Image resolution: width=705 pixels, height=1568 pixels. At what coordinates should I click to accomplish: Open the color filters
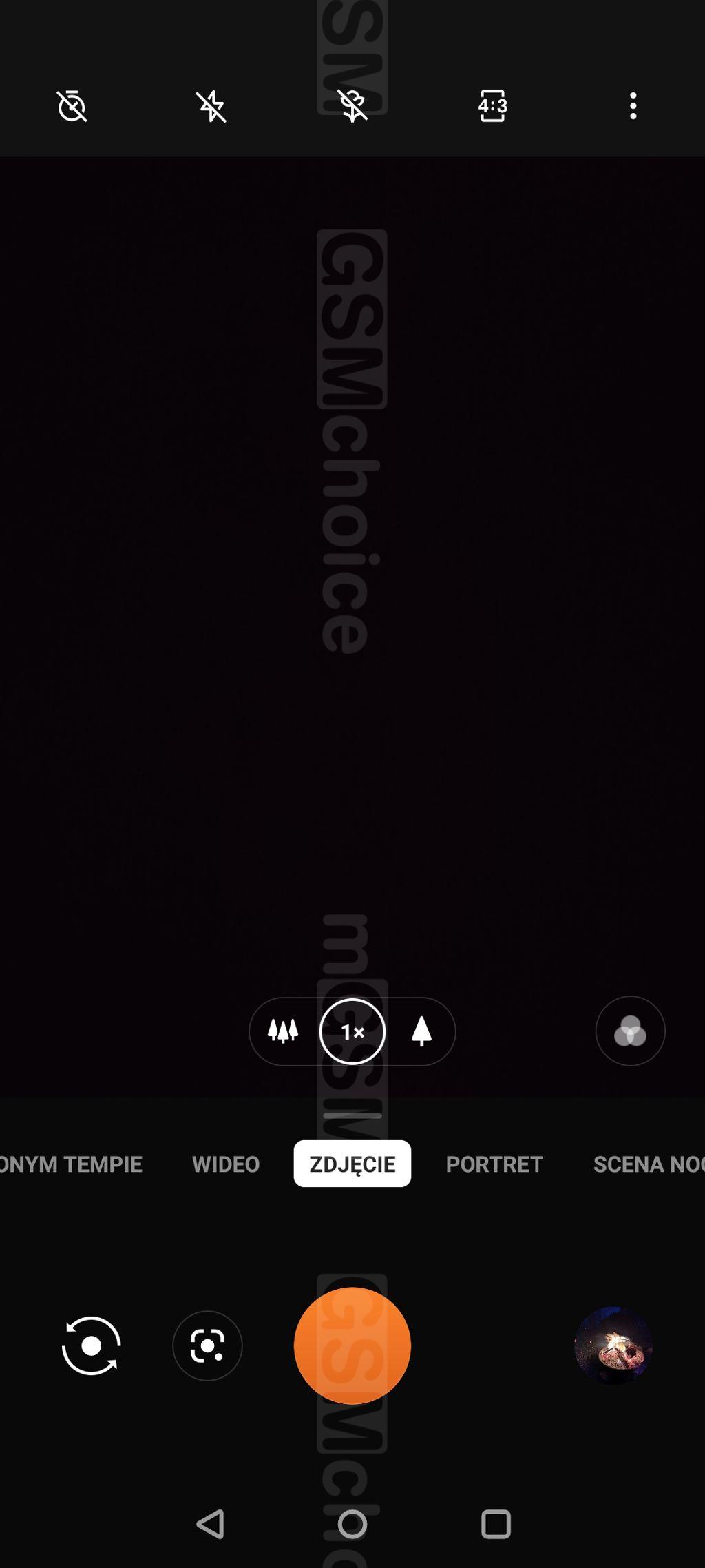tap(630, 1031)
